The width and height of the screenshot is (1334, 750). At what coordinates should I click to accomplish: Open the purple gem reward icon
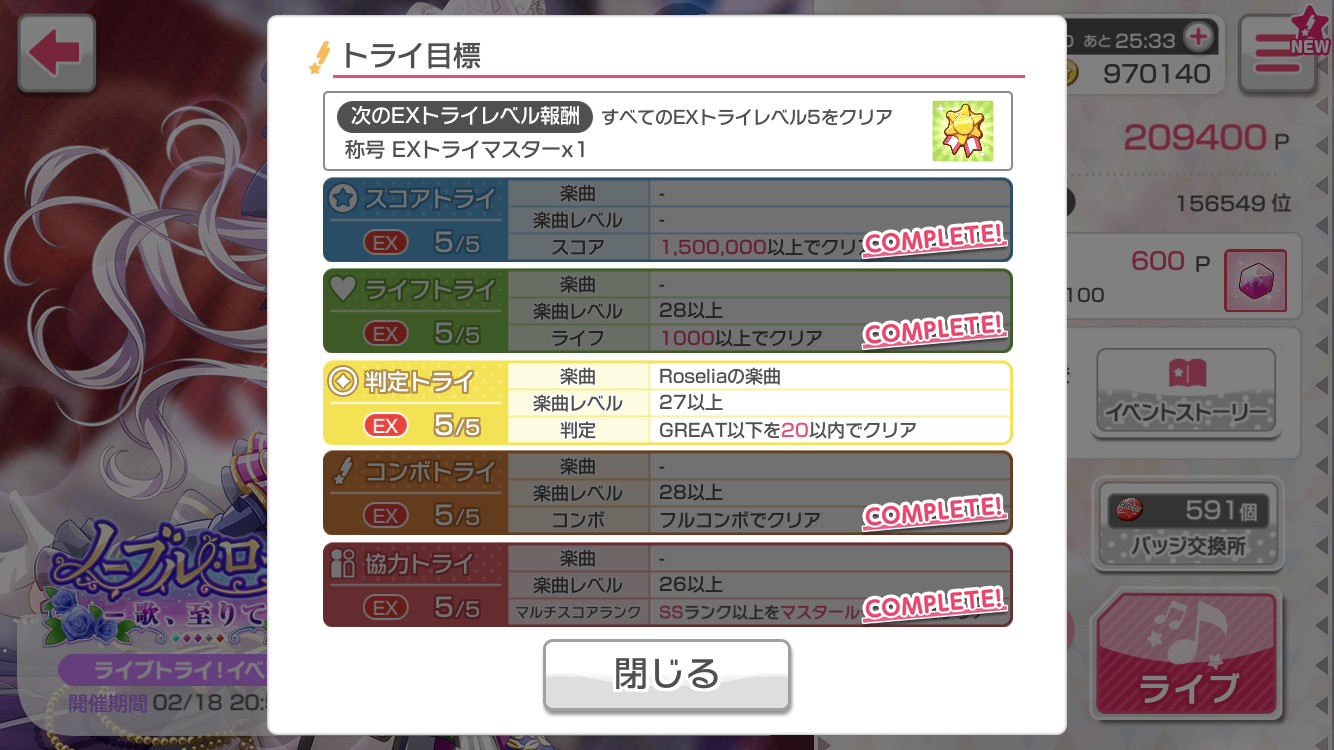[1255, 281]
